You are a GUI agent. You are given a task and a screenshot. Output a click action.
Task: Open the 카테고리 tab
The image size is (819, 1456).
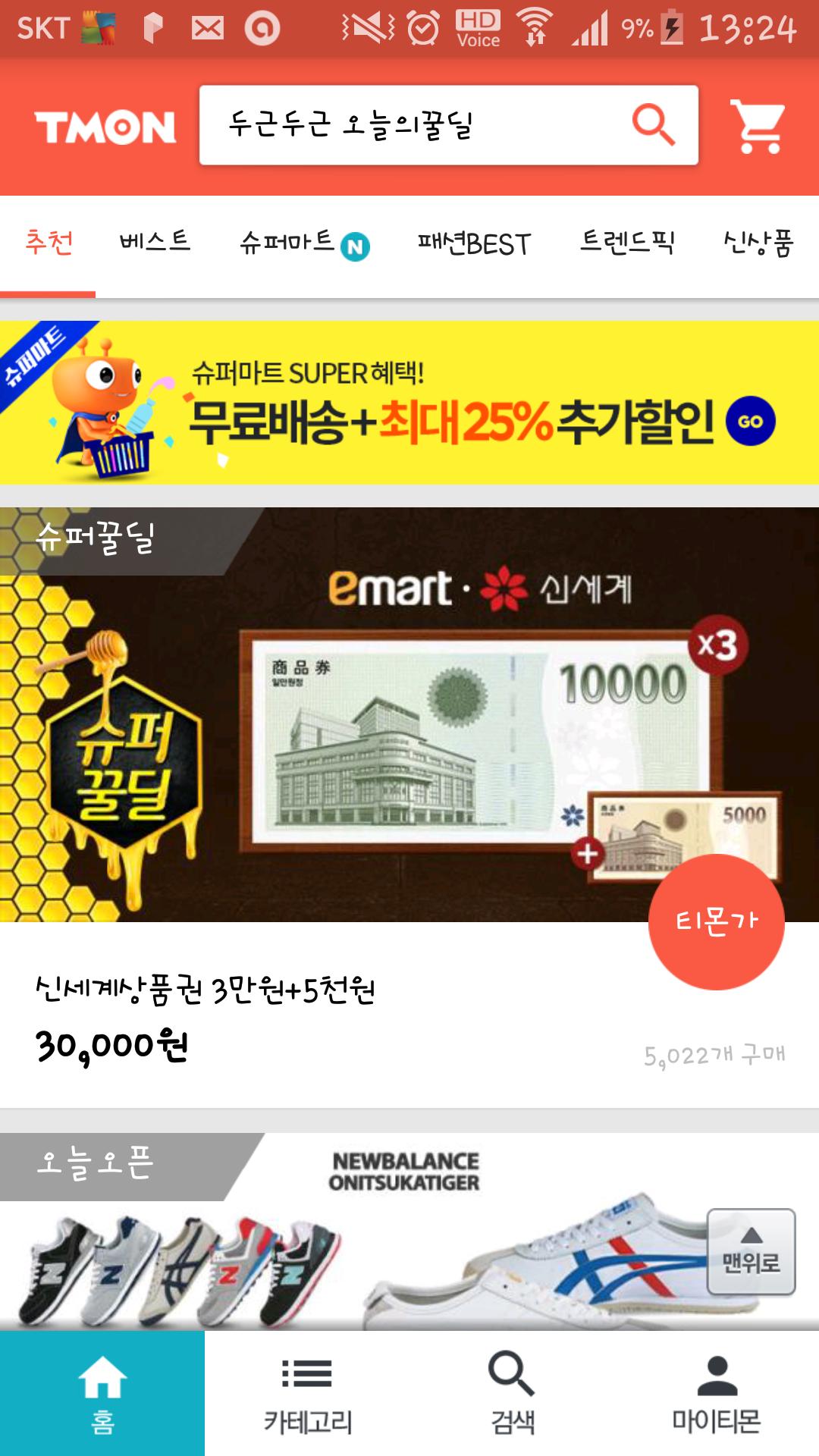(x=307, y=1394)
